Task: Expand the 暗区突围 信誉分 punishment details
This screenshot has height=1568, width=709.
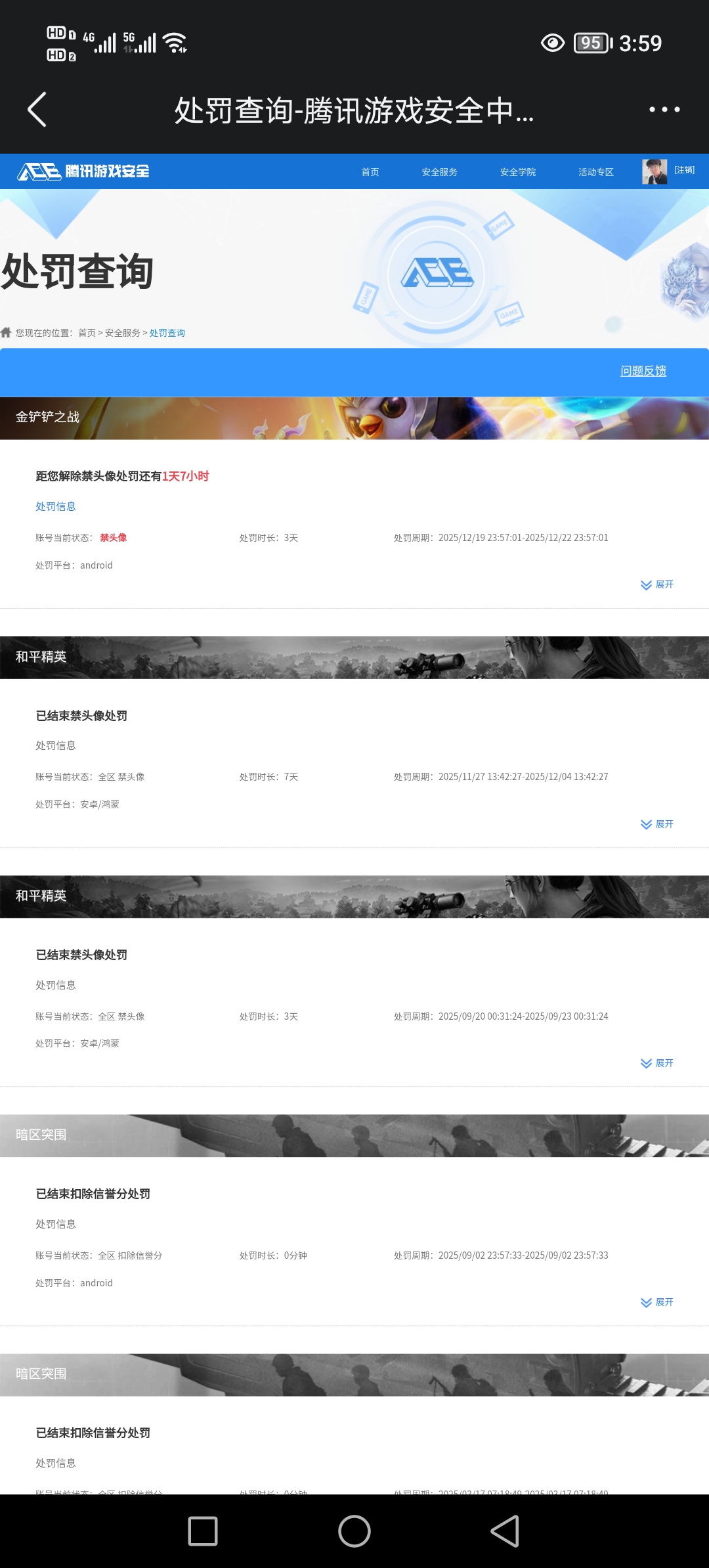Action: pyautogui.click(x=656, y=1302)
